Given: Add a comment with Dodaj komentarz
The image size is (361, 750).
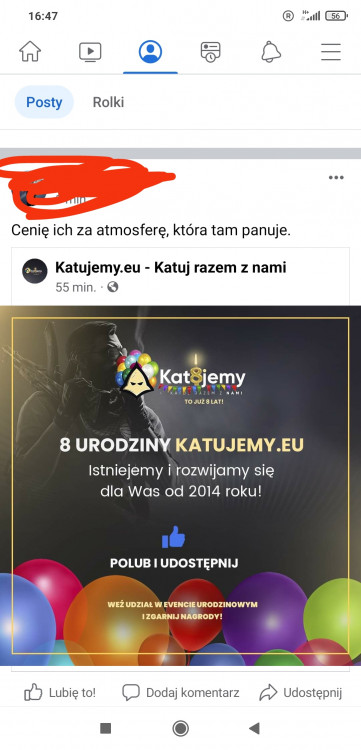Looking at the screenshot, I should coord(180,692).
